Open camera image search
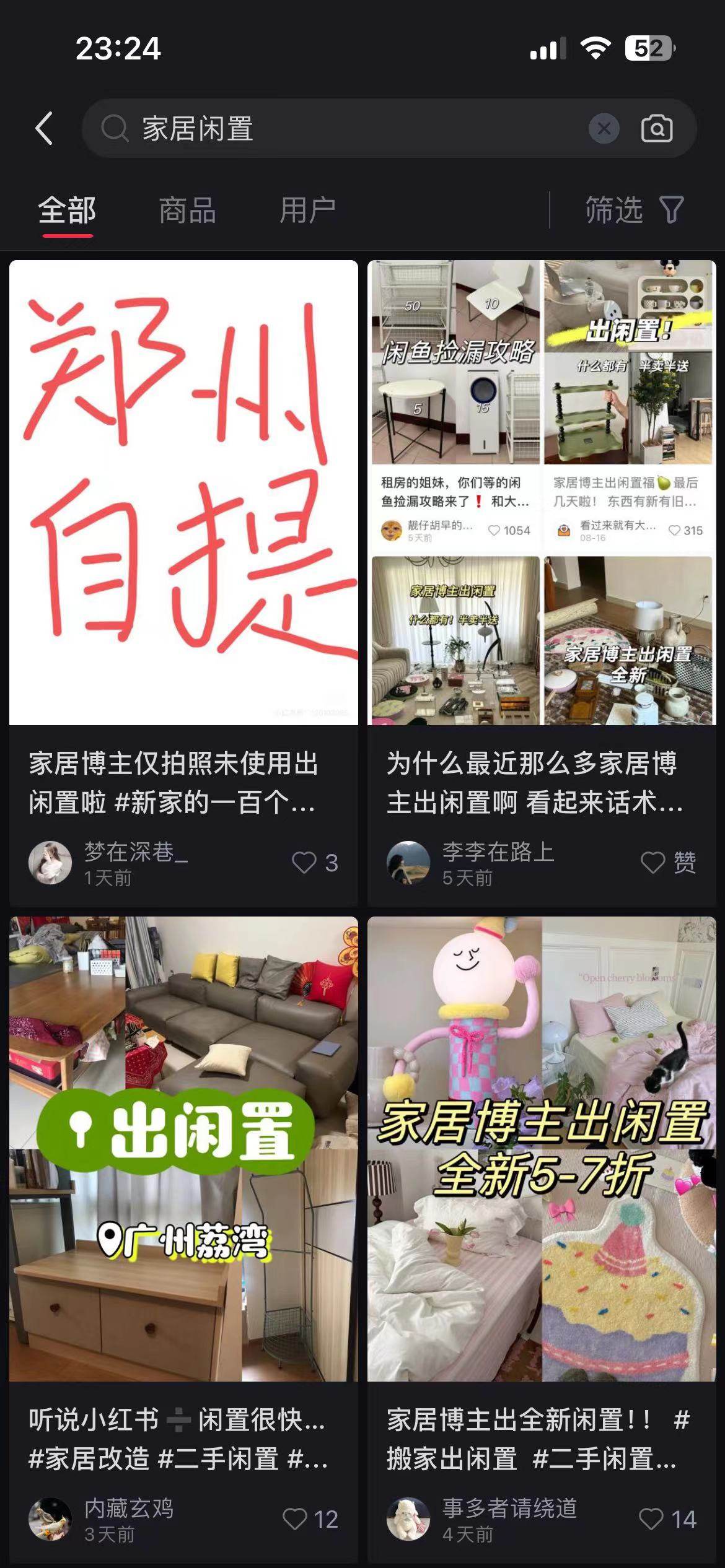Screen dimensions: 725x1568 pyautogui.click(x=657, y=129)
